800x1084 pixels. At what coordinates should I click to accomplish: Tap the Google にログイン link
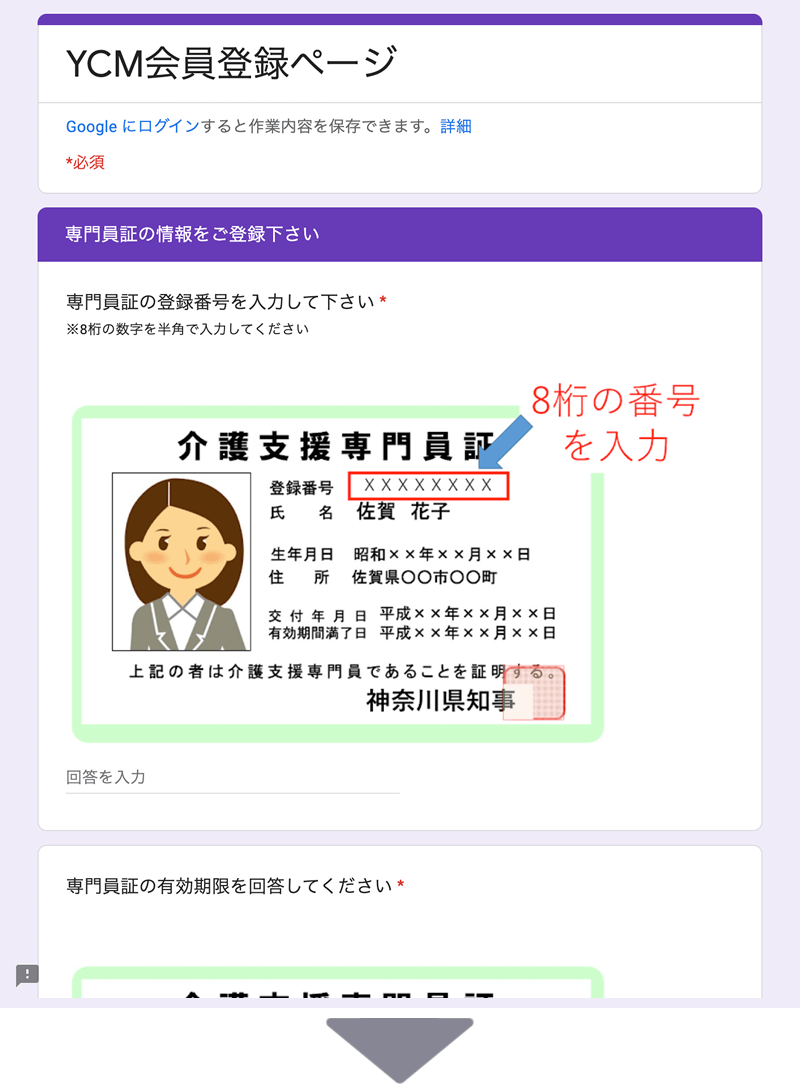tap(132, 127)
